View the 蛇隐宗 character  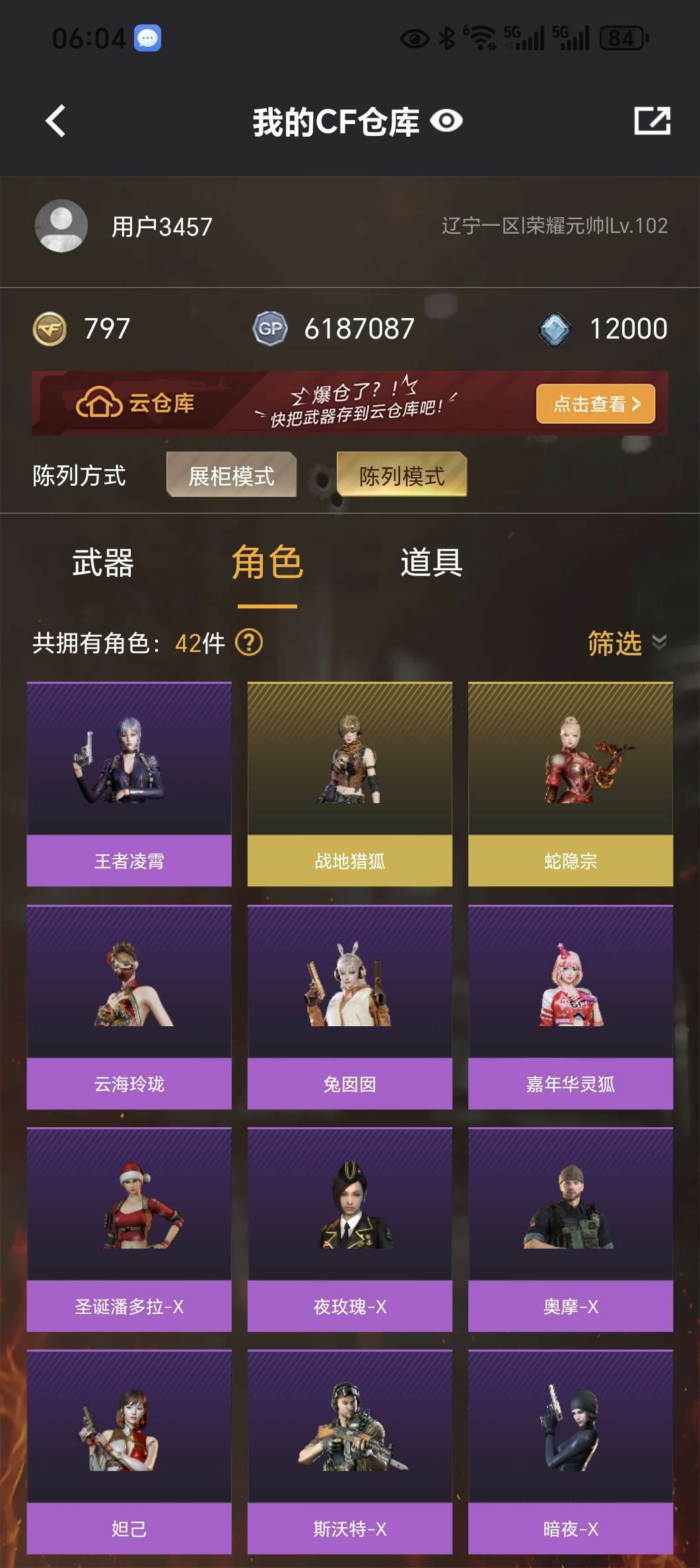click(571, 784)
